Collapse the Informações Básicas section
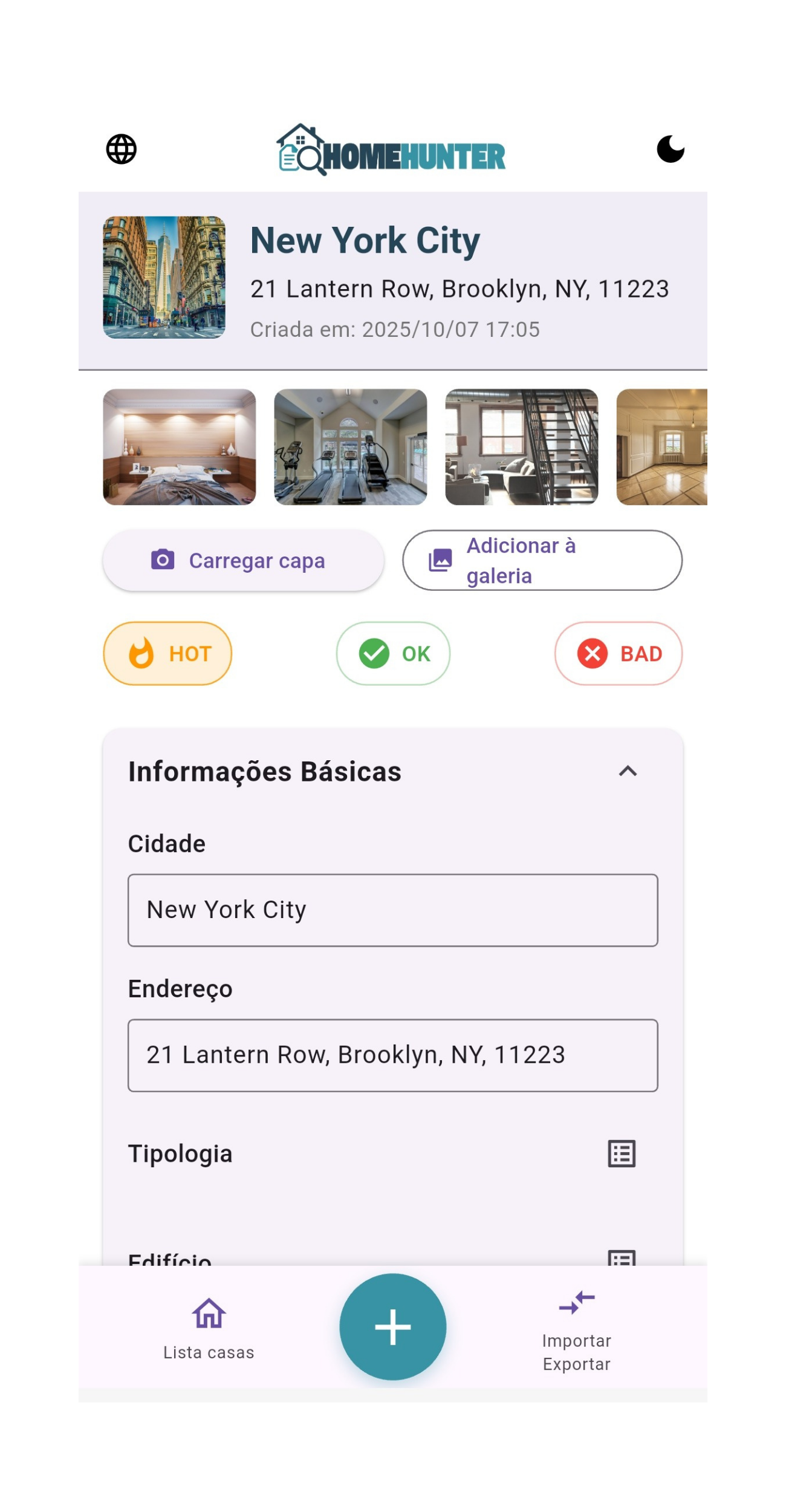Viewport: 786px width, 1512px height. 628,772
